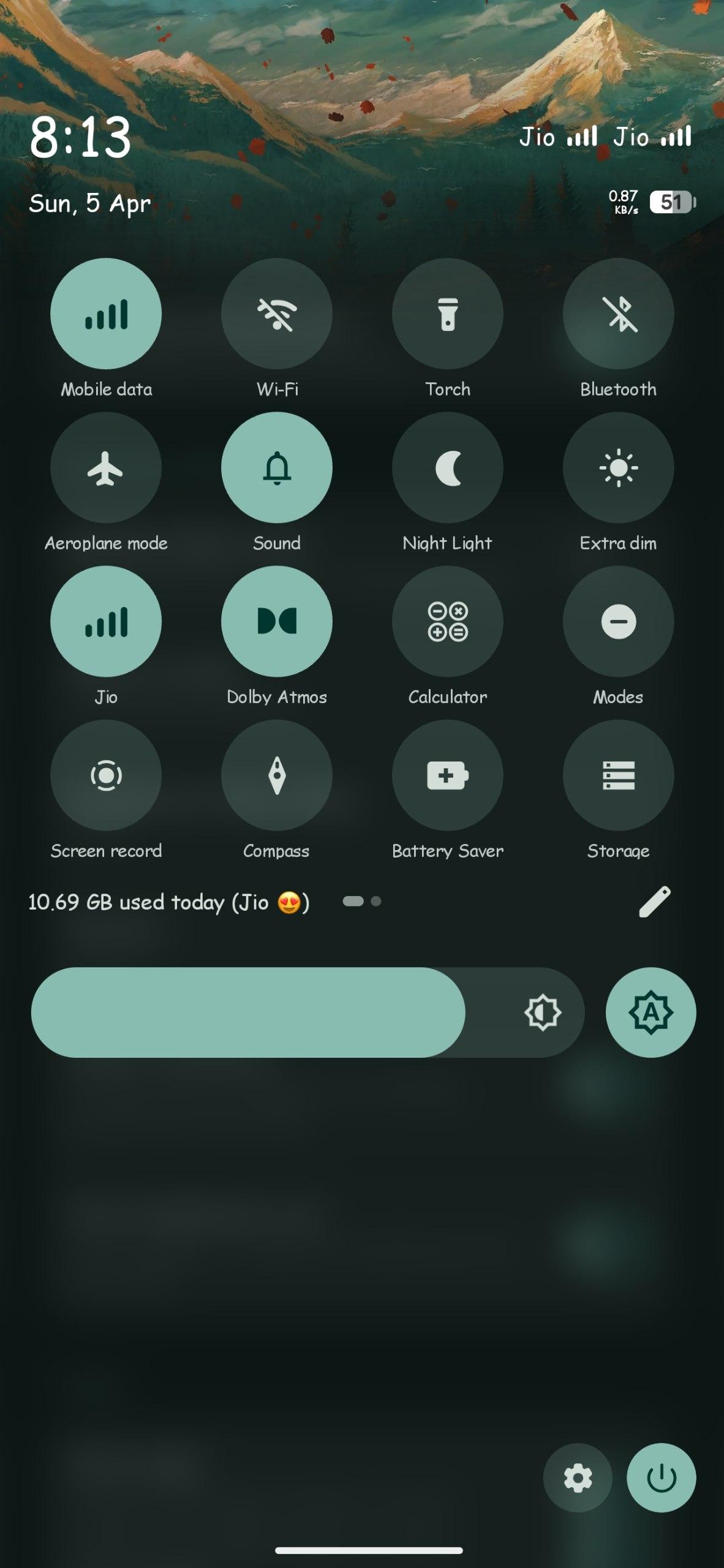Enable Bluetooth tile
Viewport: 724px width, 1568px height.
coord(618,314)
